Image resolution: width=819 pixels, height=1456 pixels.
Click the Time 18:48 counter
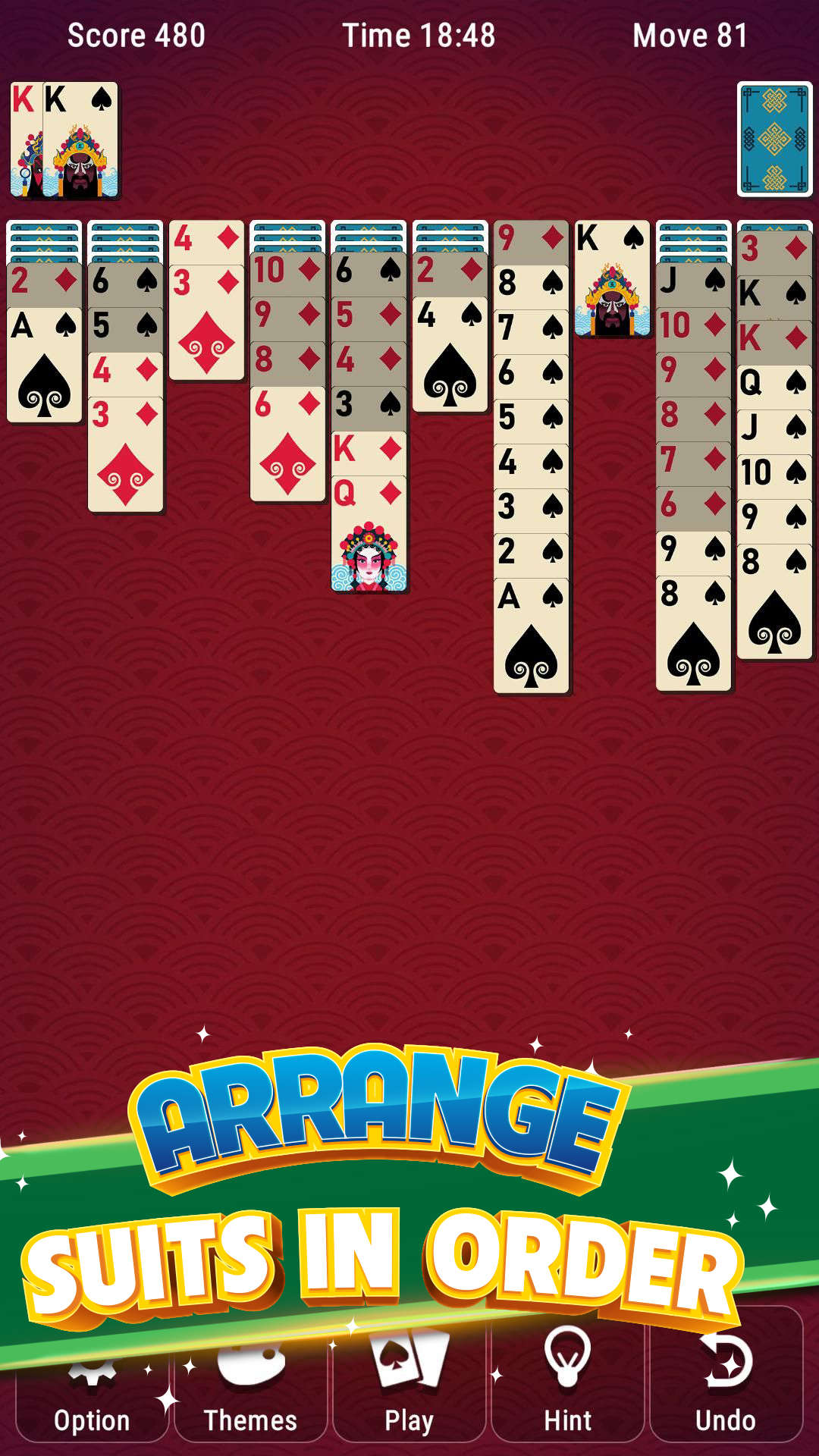pos(419,34)
